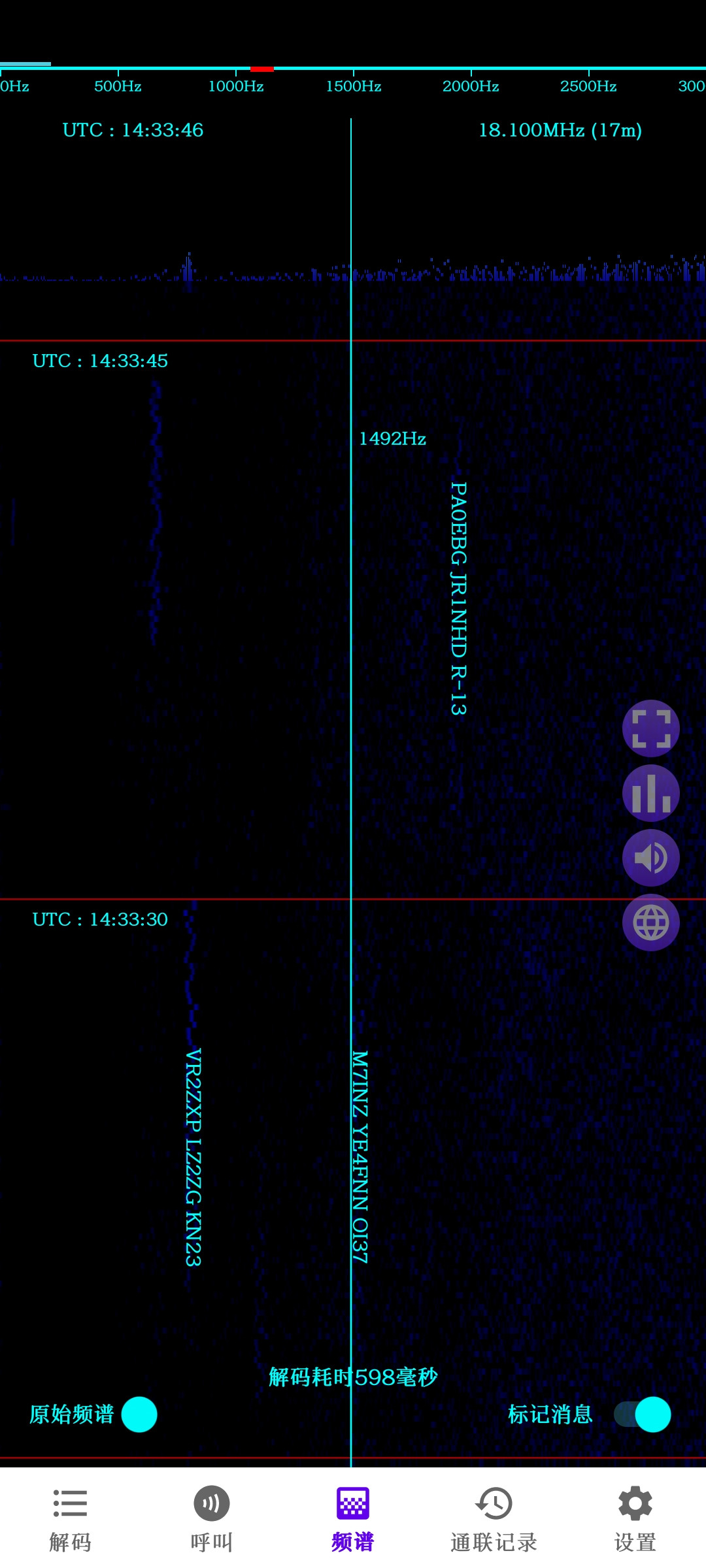Tap the bar chart icon button
The height and width of the screenshot is (1568, 706).
point(651,793)
